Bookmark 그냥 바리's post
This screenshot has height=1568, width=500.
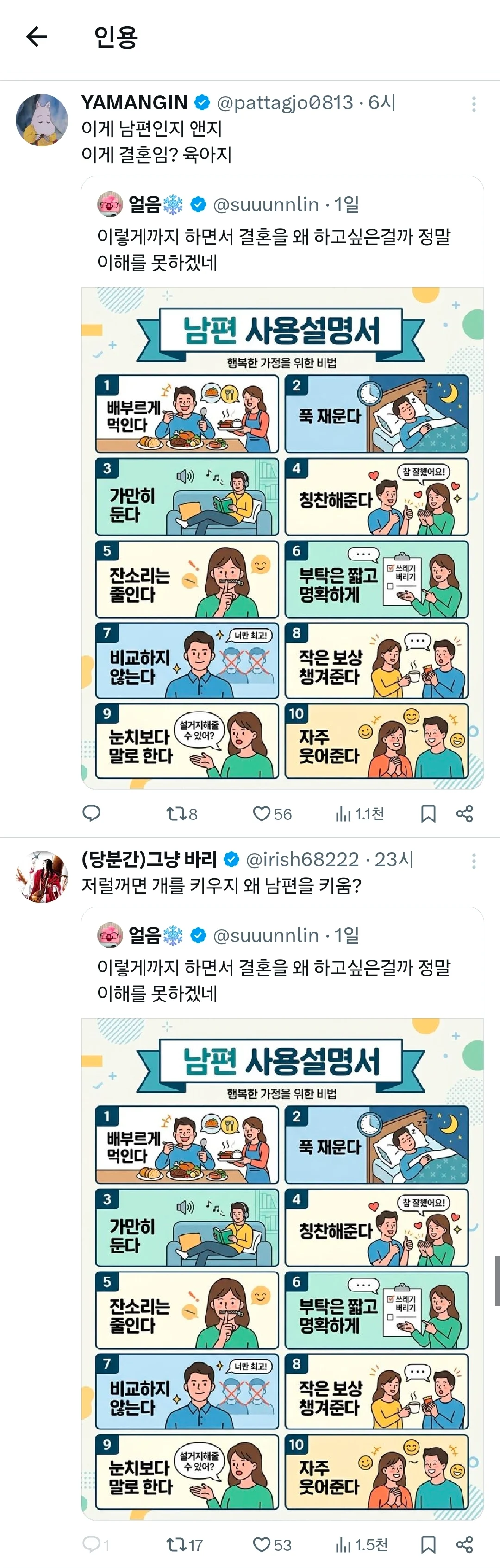[428, 1544]
